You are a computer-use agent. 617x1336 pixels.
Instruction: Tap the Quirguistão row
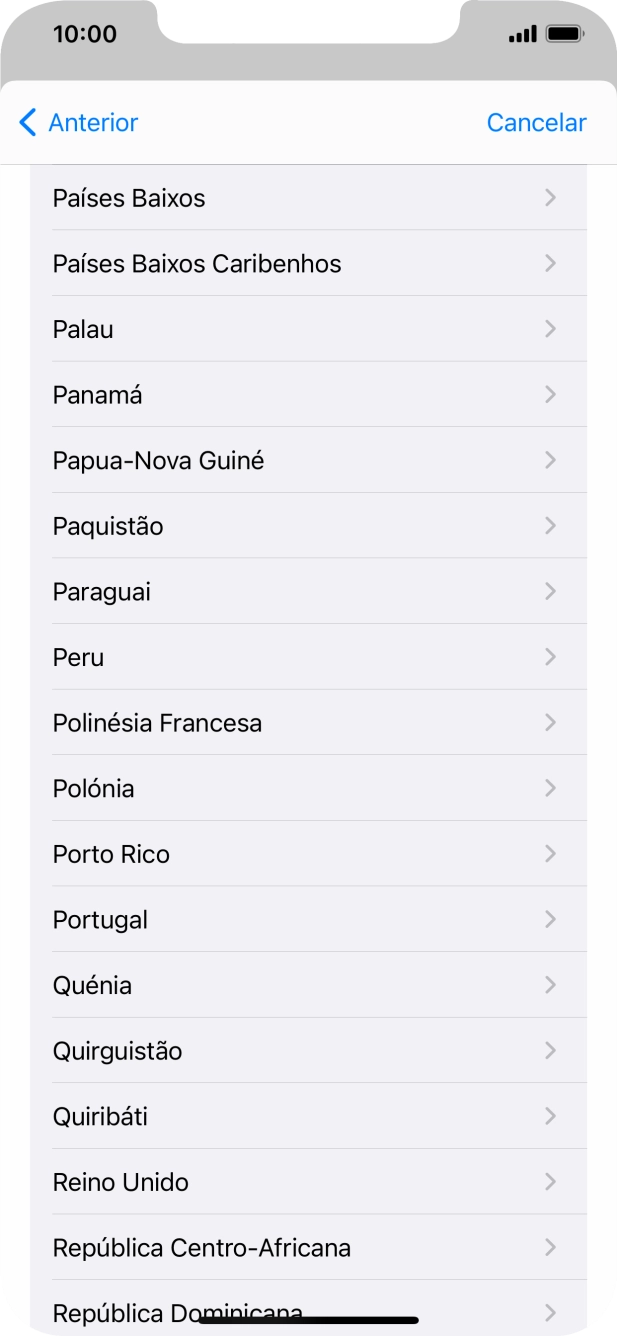[x=308, y=1051]
